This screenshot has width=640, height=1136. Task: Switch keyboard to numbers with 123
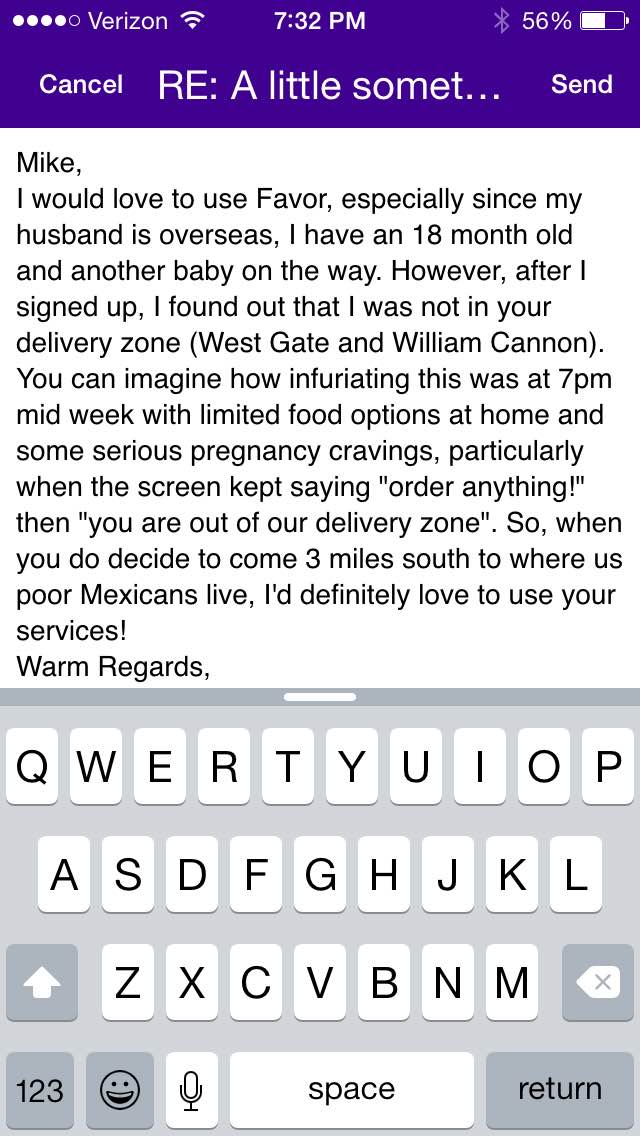41,1089
